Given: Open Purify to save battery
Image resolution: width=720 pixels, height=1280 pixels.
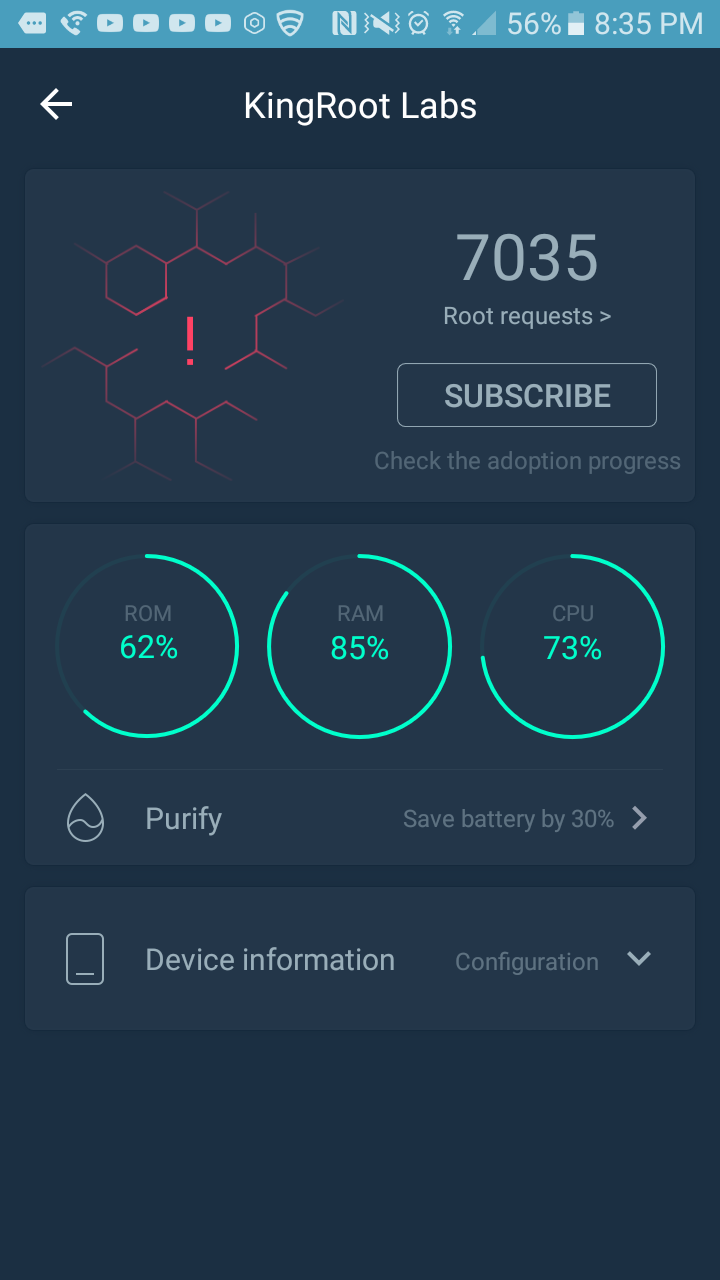Looking at the screenshot, I should tap(360, 819).
